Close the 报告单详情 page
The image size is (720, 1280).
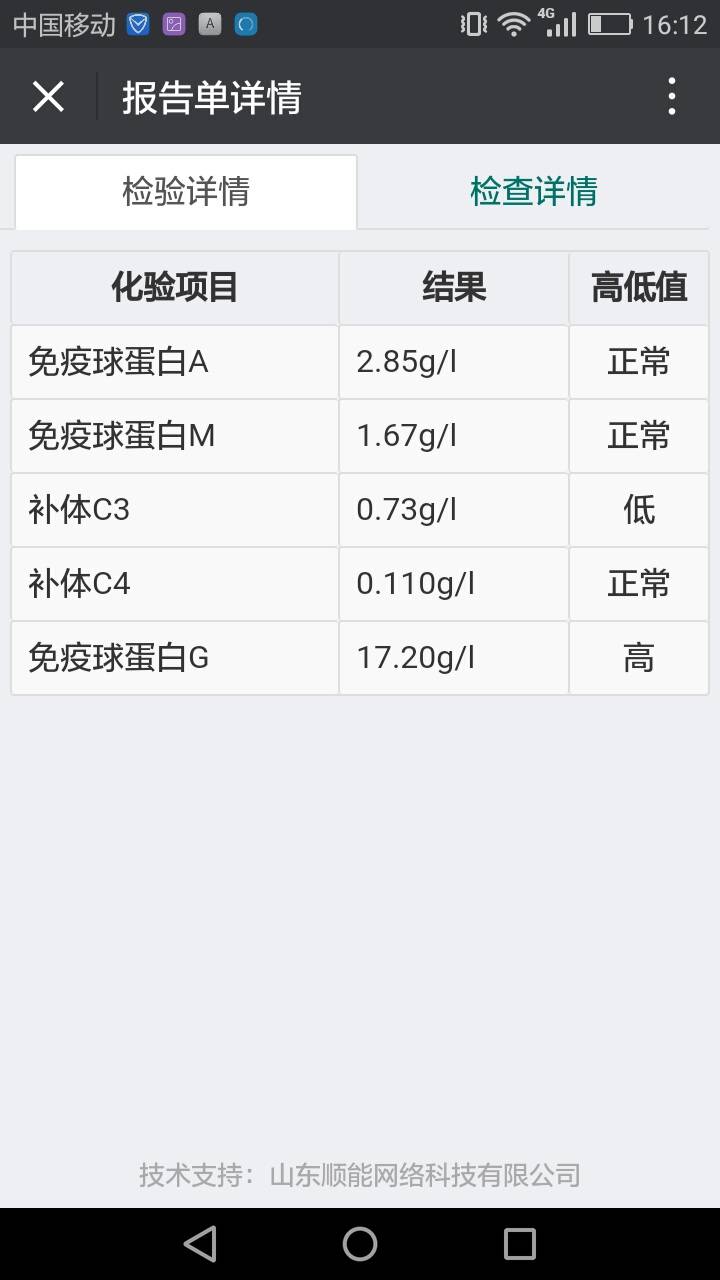[48, 97]
